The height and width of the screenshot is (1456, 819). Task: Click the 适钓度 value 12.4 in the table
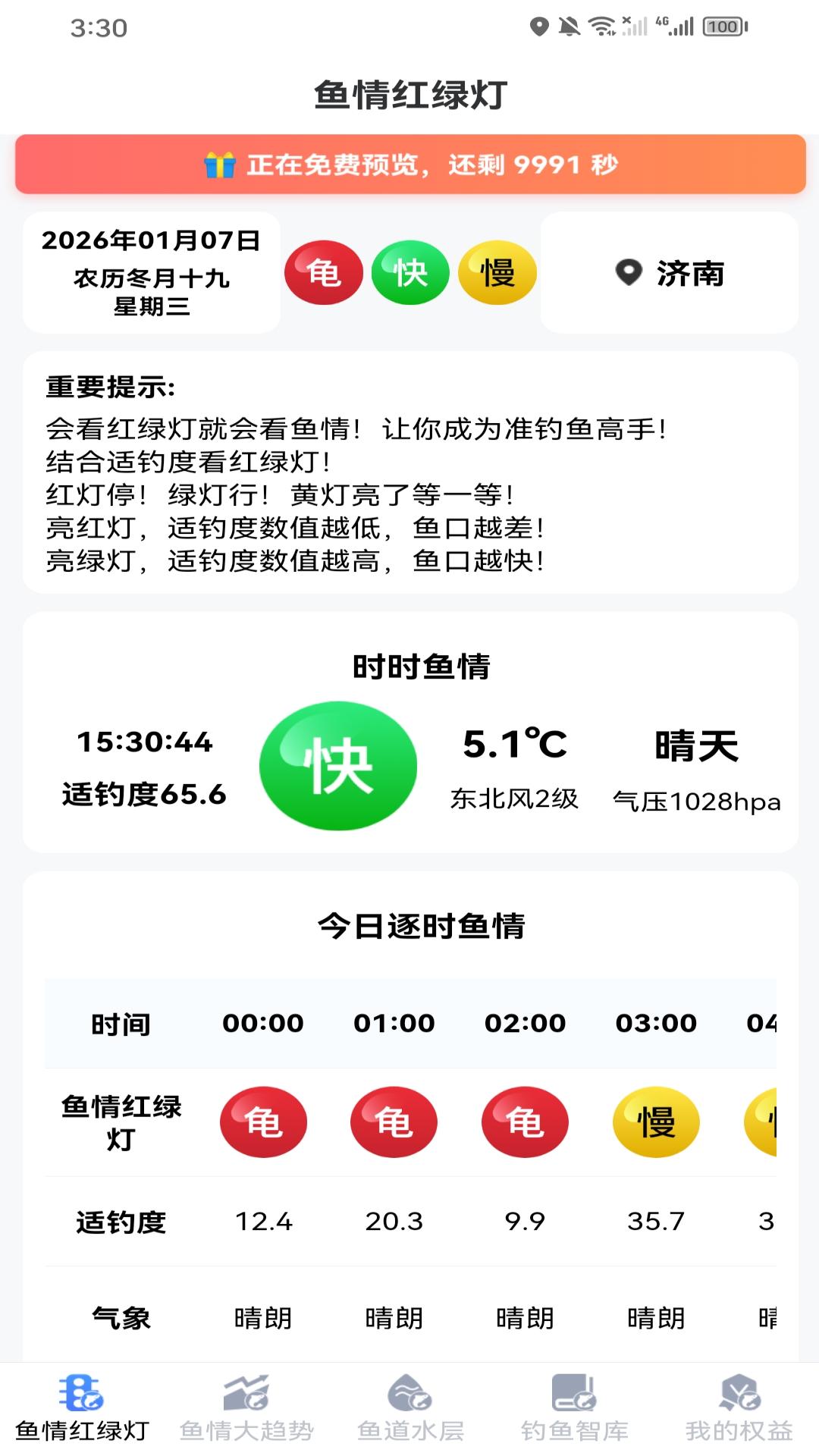pos(263,1222)
